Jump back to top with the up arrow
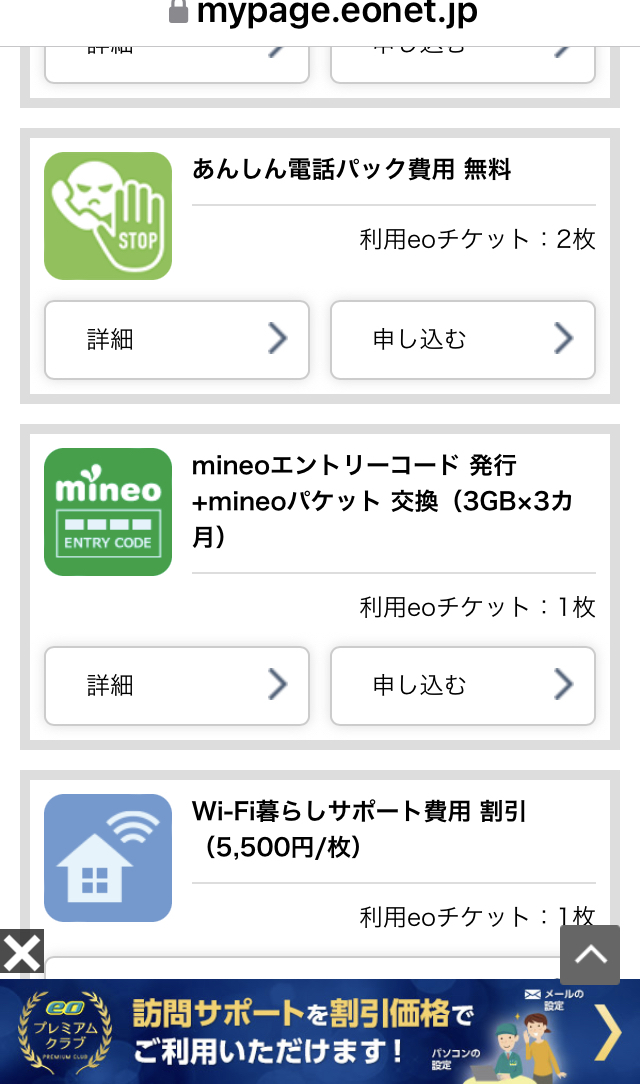Viewport: 640px width, 1084px height. tap(590, 955)
